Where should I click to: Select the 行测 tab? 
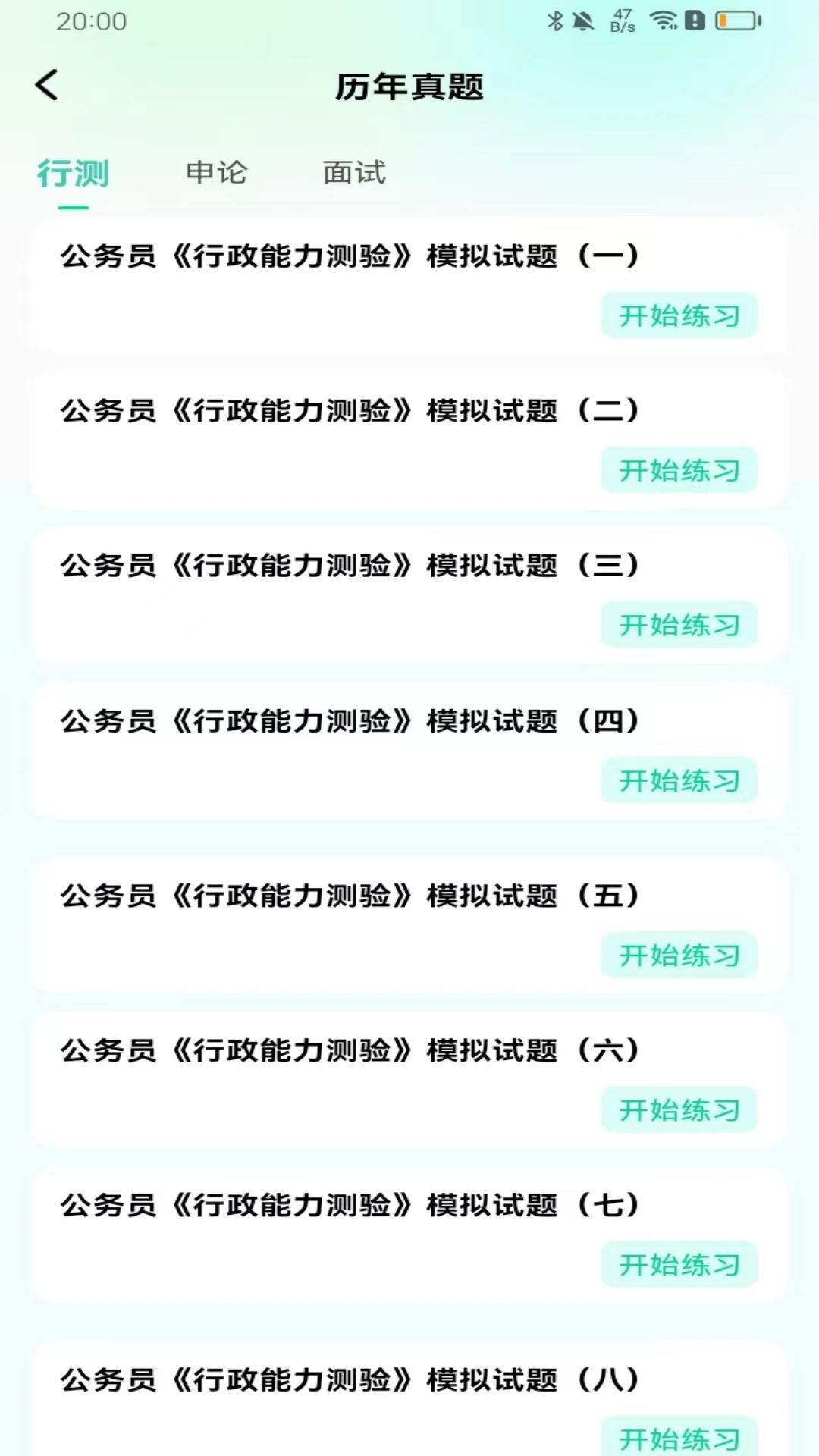pos(74,173)
